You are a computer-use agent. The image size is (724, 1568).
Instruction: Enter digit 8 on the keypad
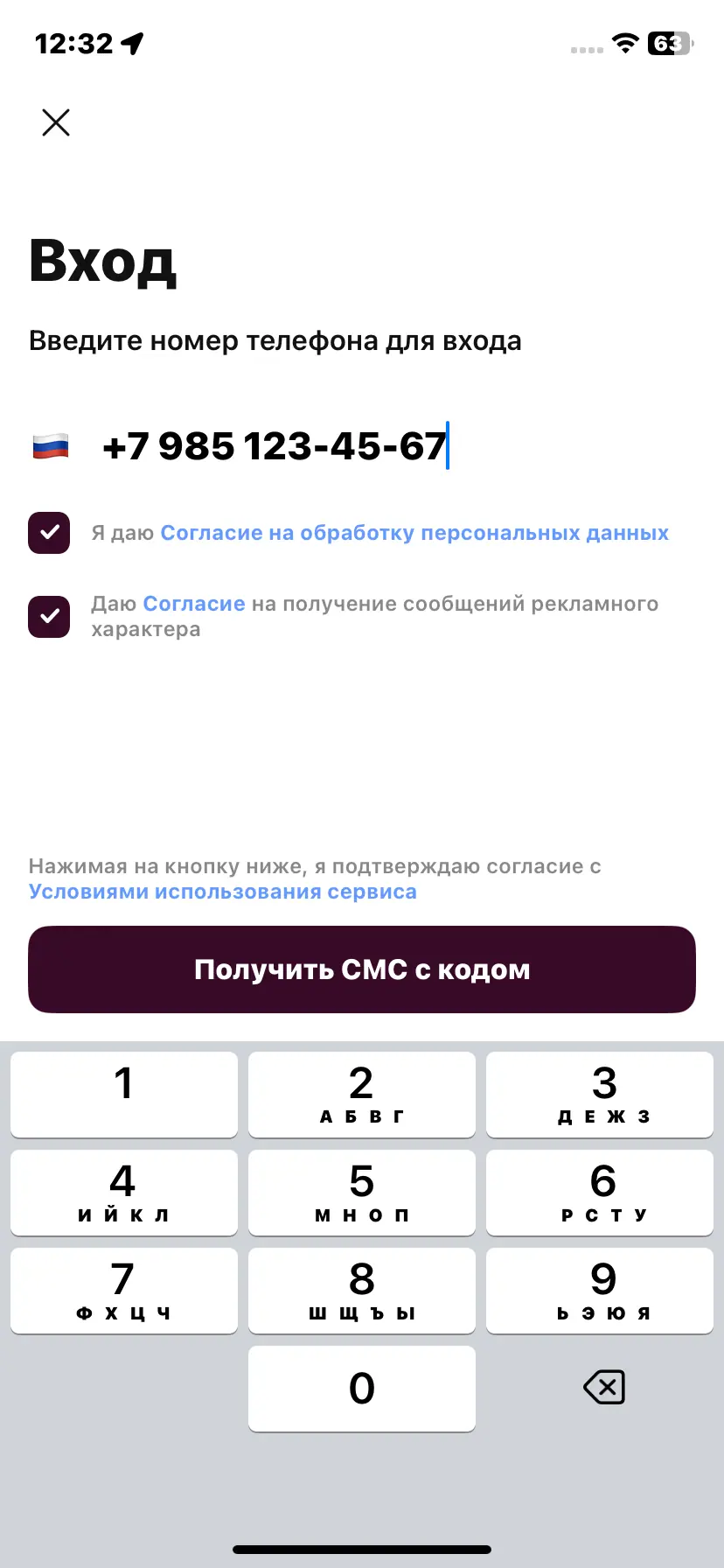coord(362,1291)
